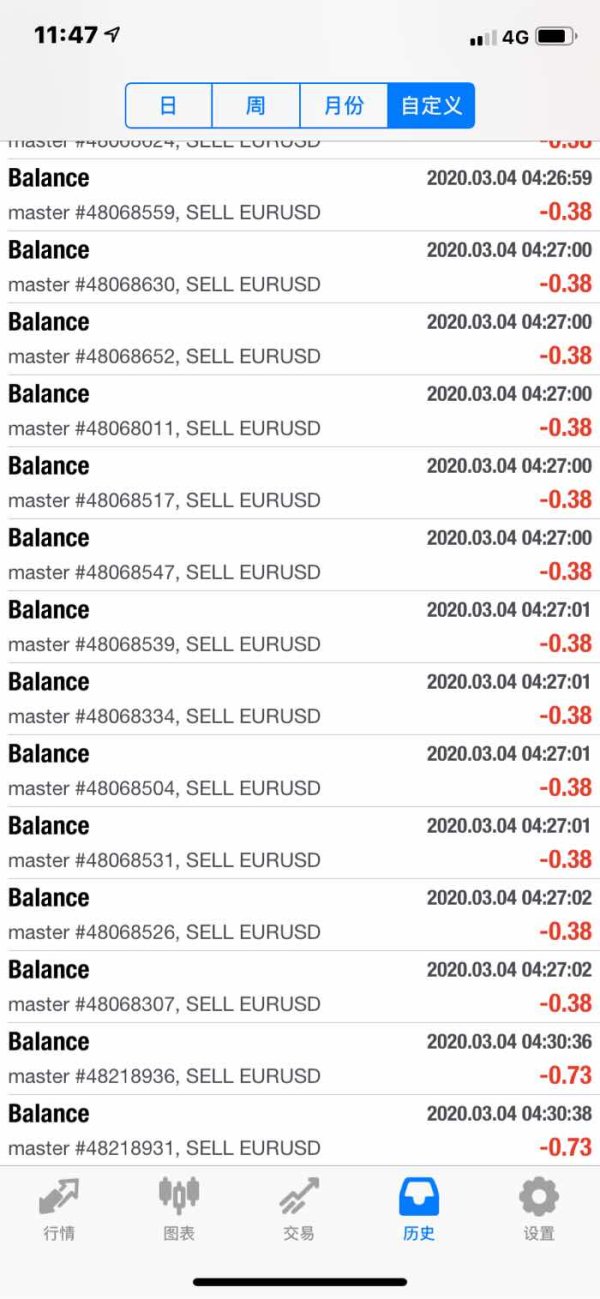Open balance entry master #48068559
This screenshot has width=600, height=1299.
300,195
